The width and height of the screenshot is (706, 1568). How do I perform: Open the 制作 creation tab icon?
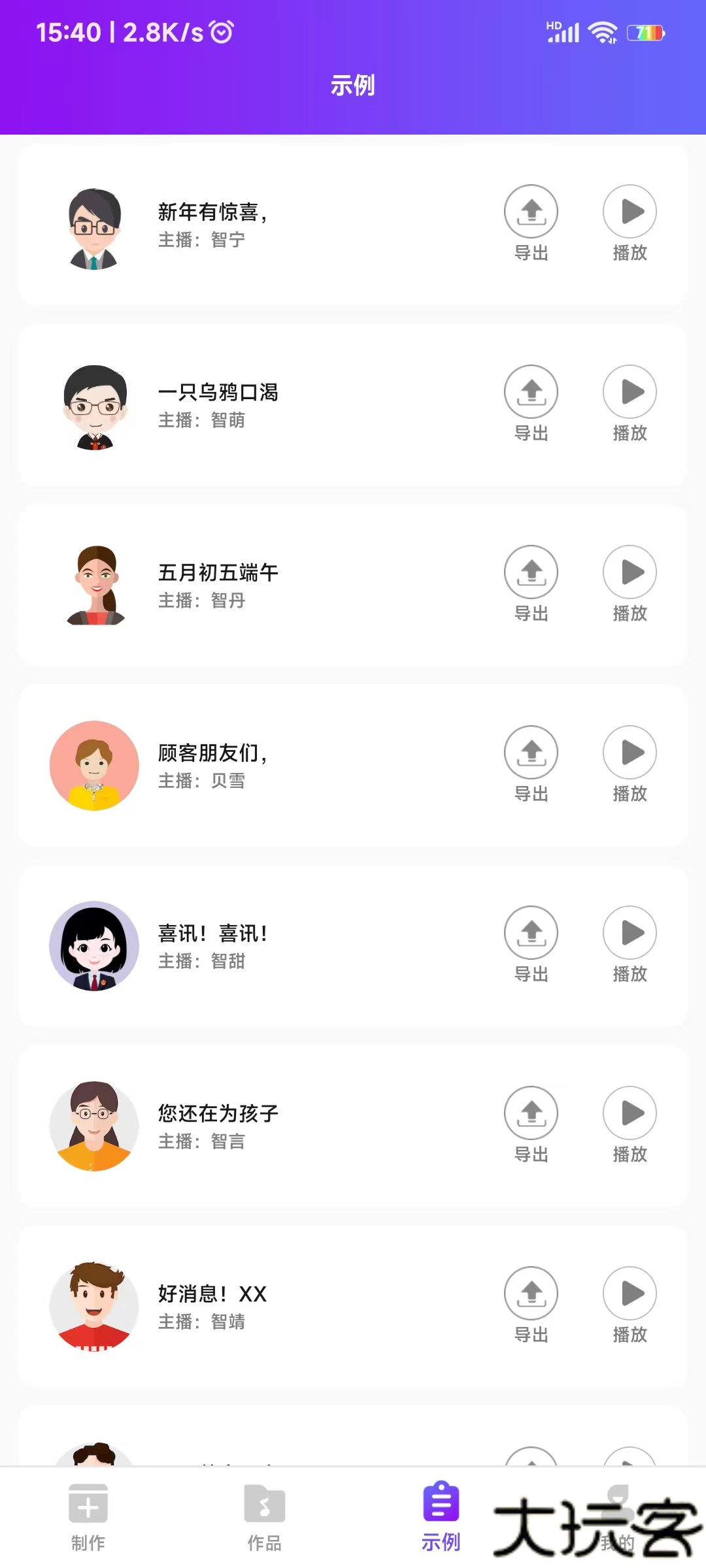pos(88,1514)
